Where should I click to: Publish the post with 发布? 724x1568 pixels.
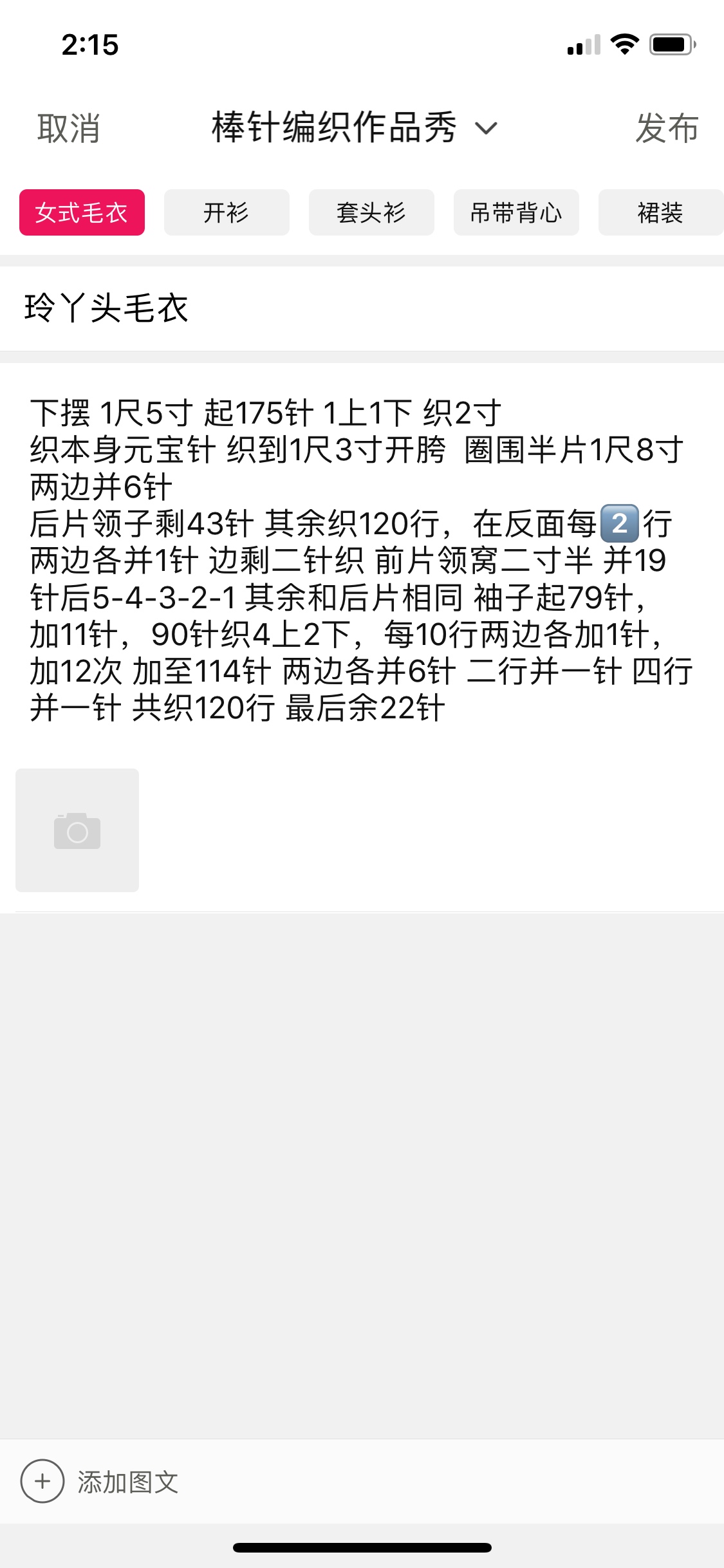pyautogui.click(x=667, y=128)
